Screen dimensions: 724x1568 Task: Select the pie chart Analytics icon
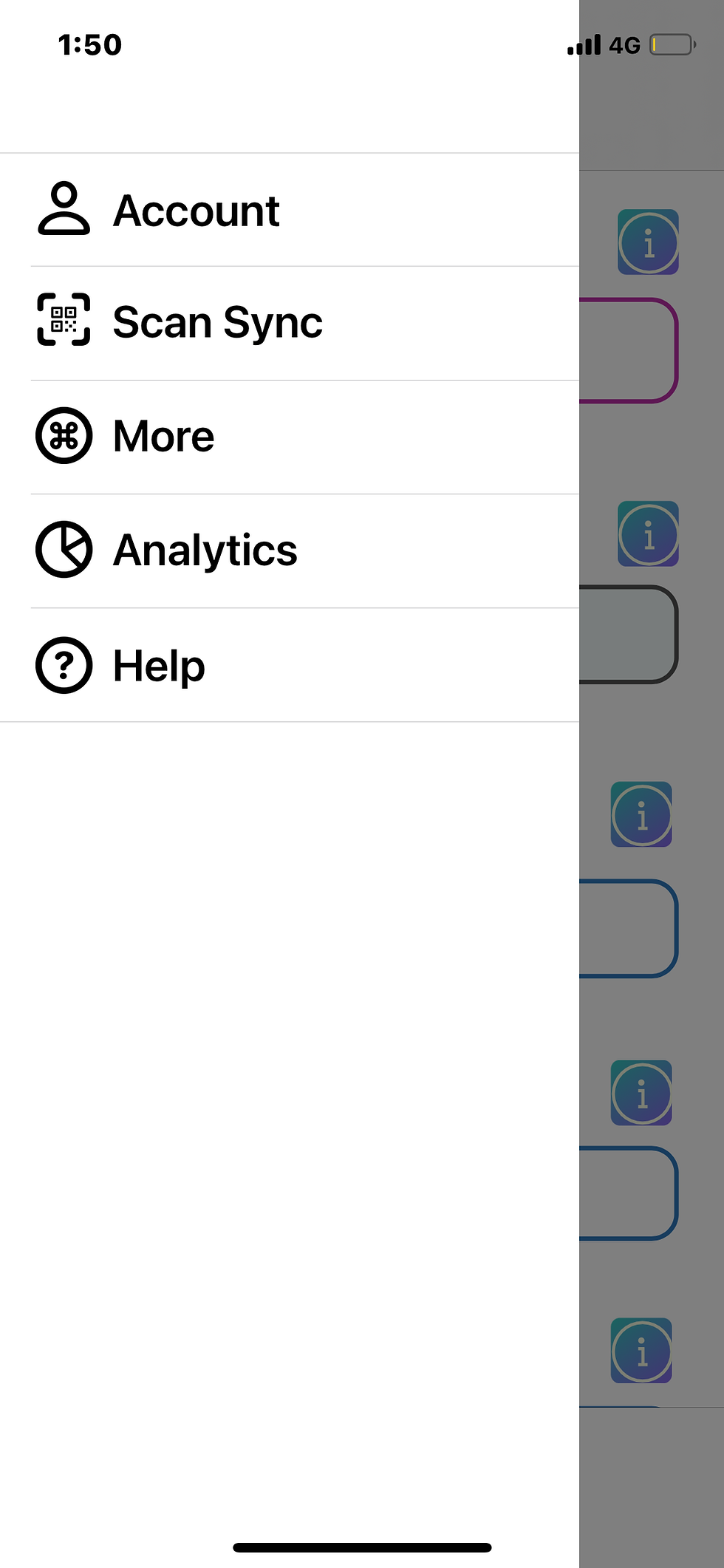pos(64,550)
